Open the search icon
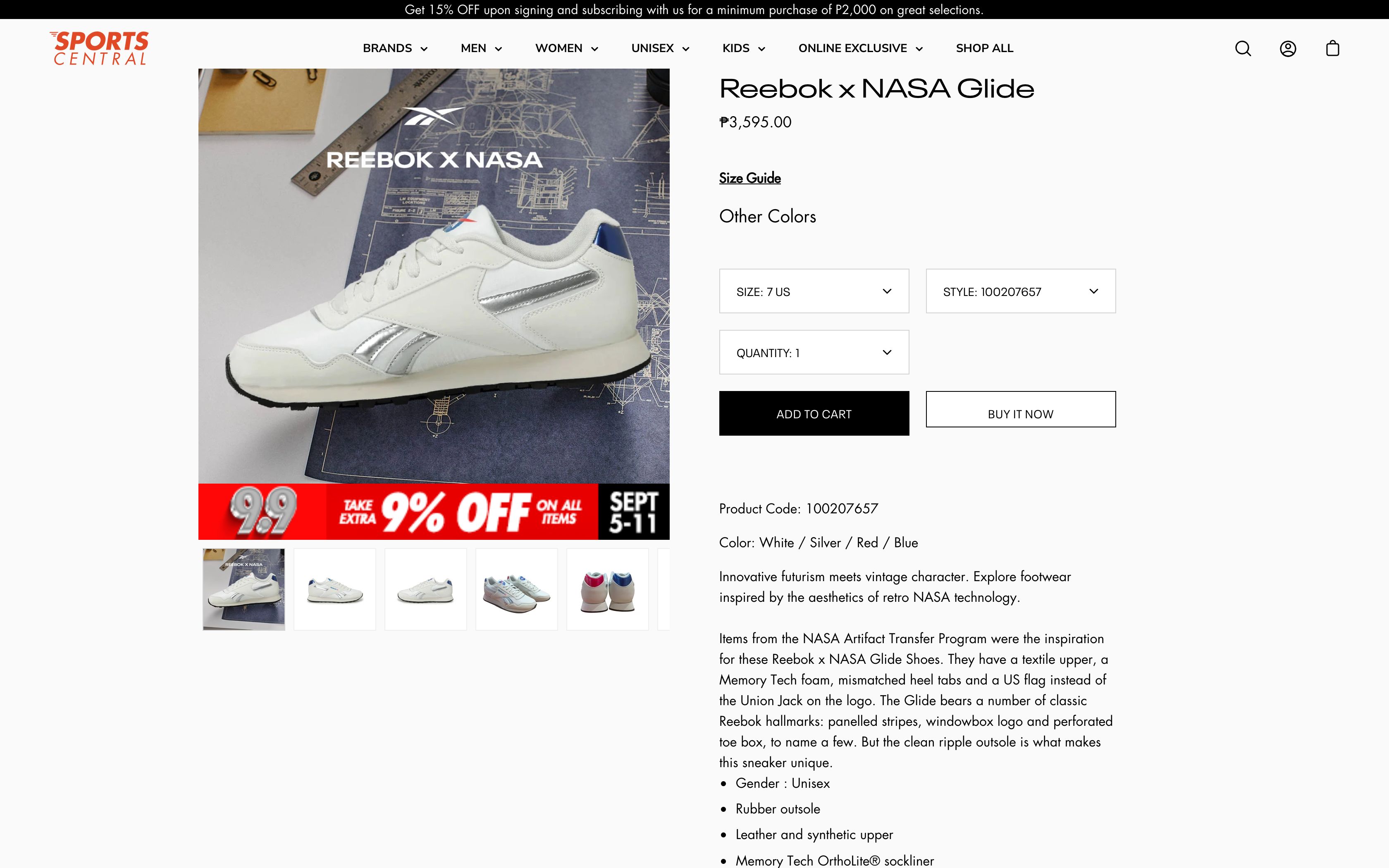Screen dimensions: 1389x868 pos(1243,48)
